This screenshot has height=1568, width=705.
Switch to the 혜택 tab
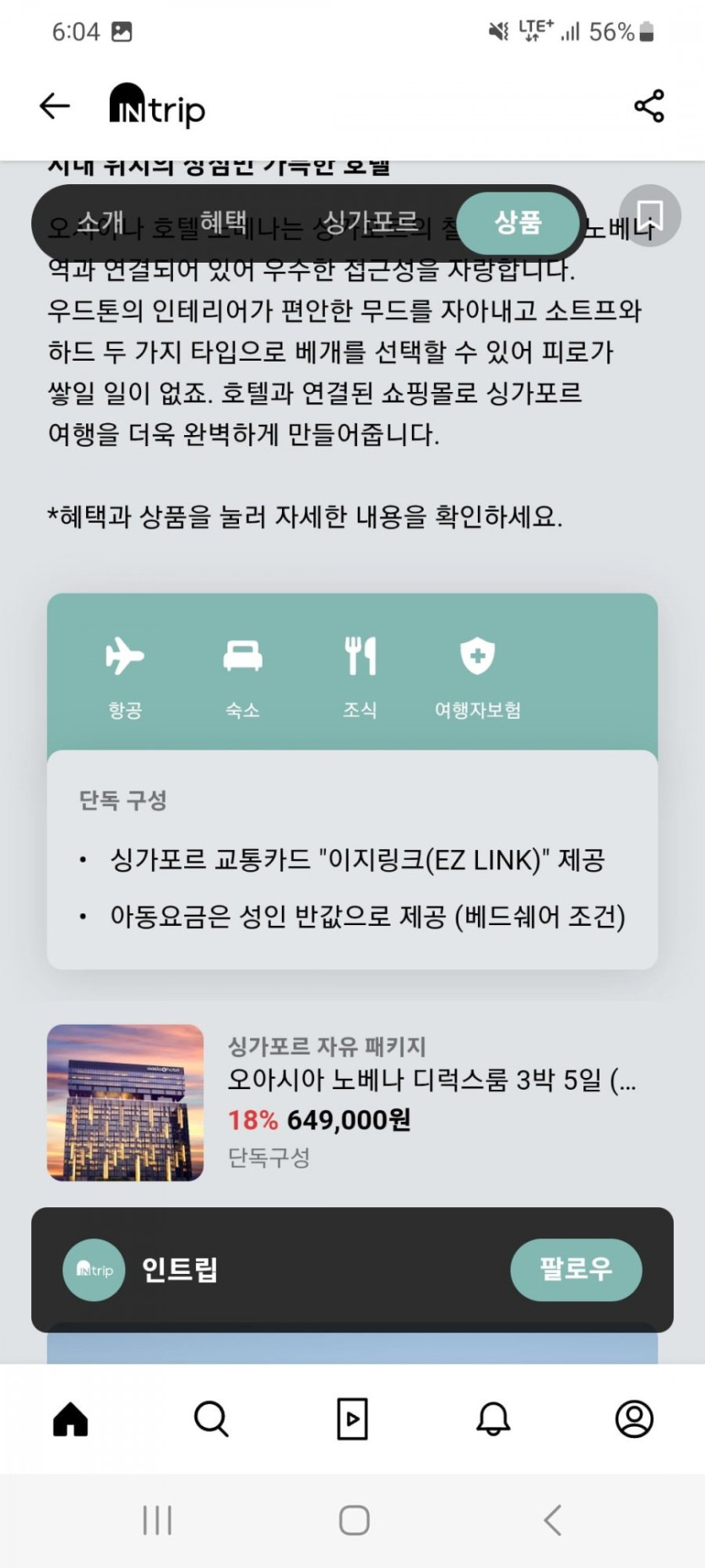[224, 223]
